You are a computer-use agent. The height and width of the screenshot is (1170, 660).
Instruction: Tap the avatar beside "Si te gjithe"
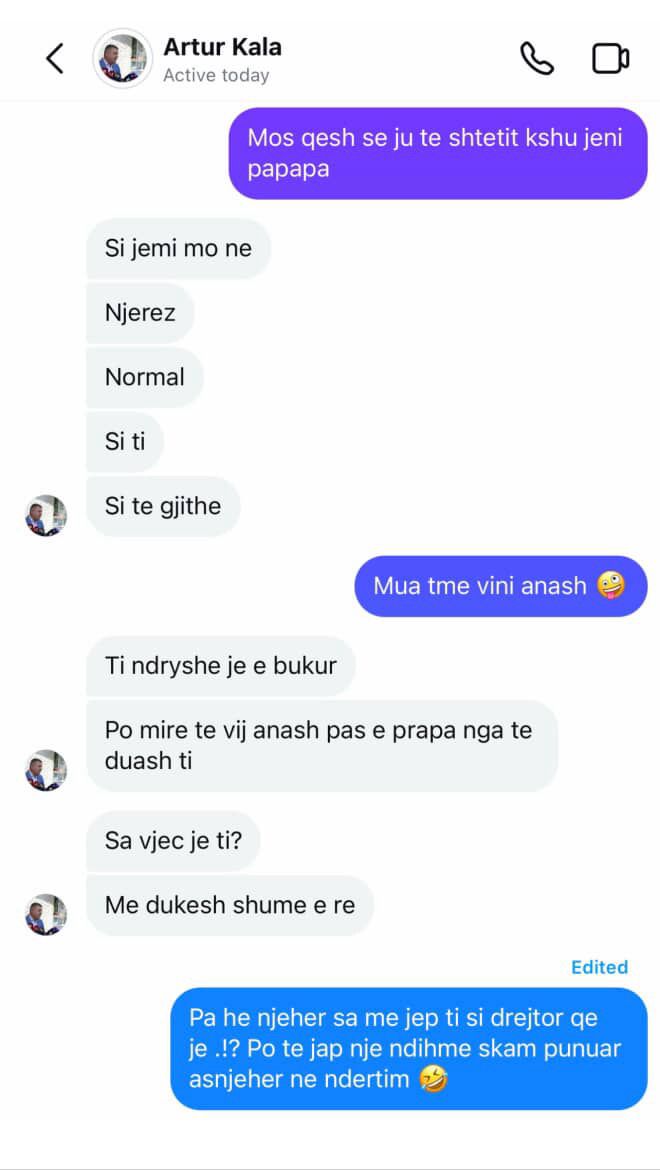point(46,515)
